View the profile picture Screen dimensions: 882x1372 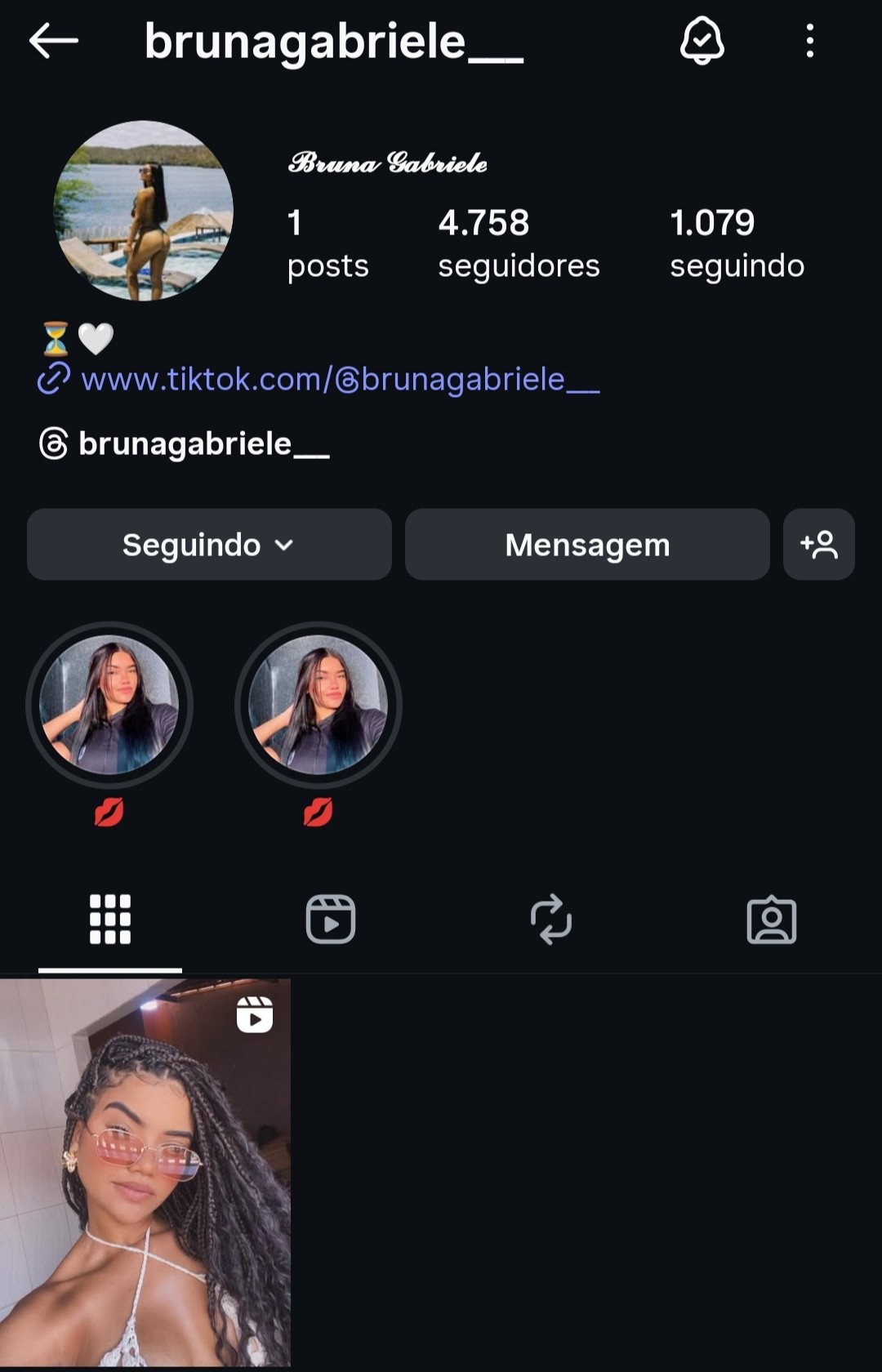point(144,211)
